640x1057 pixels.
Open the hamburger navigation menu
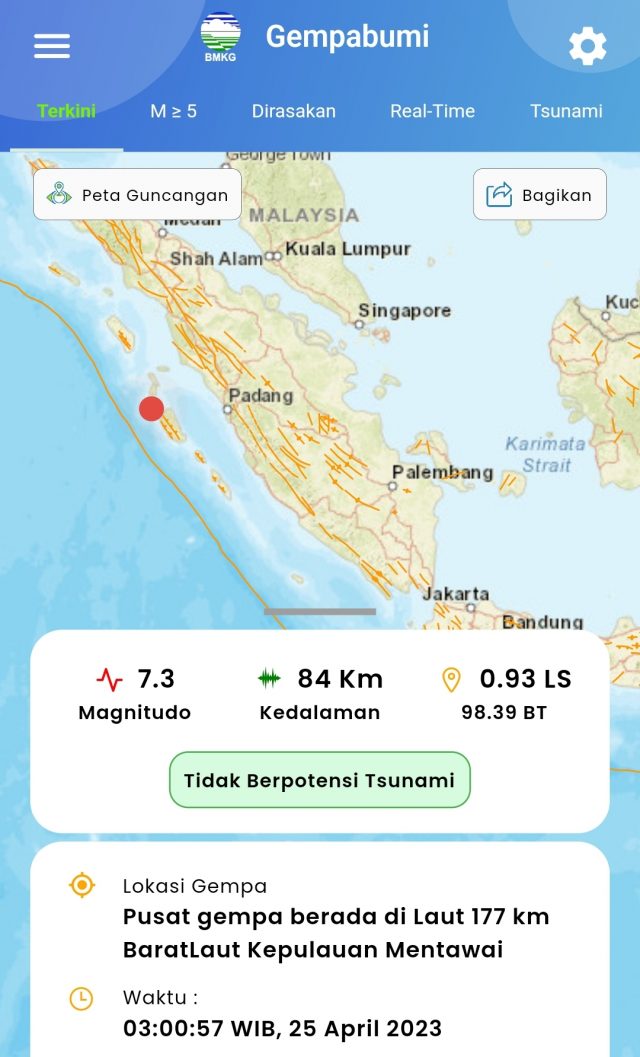(52, 46)
